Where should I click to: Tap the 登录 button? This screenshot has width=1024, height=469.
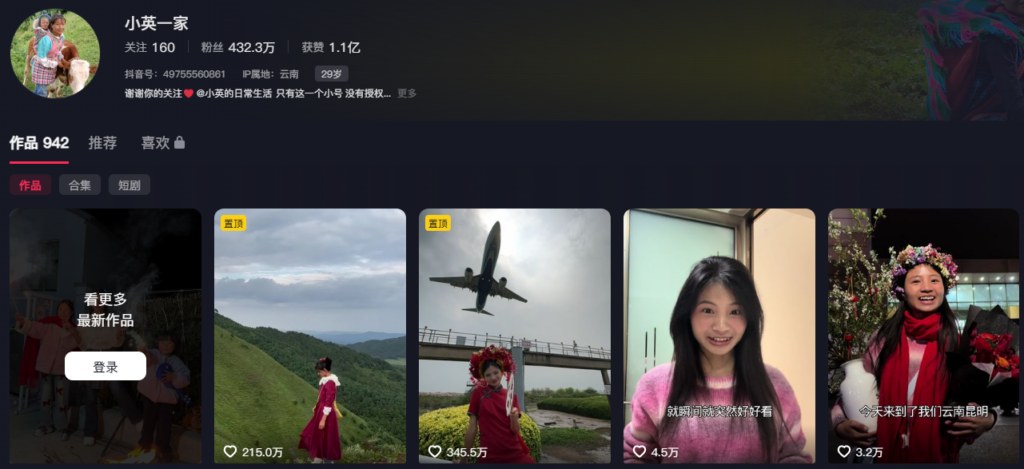tap(105, 367)
